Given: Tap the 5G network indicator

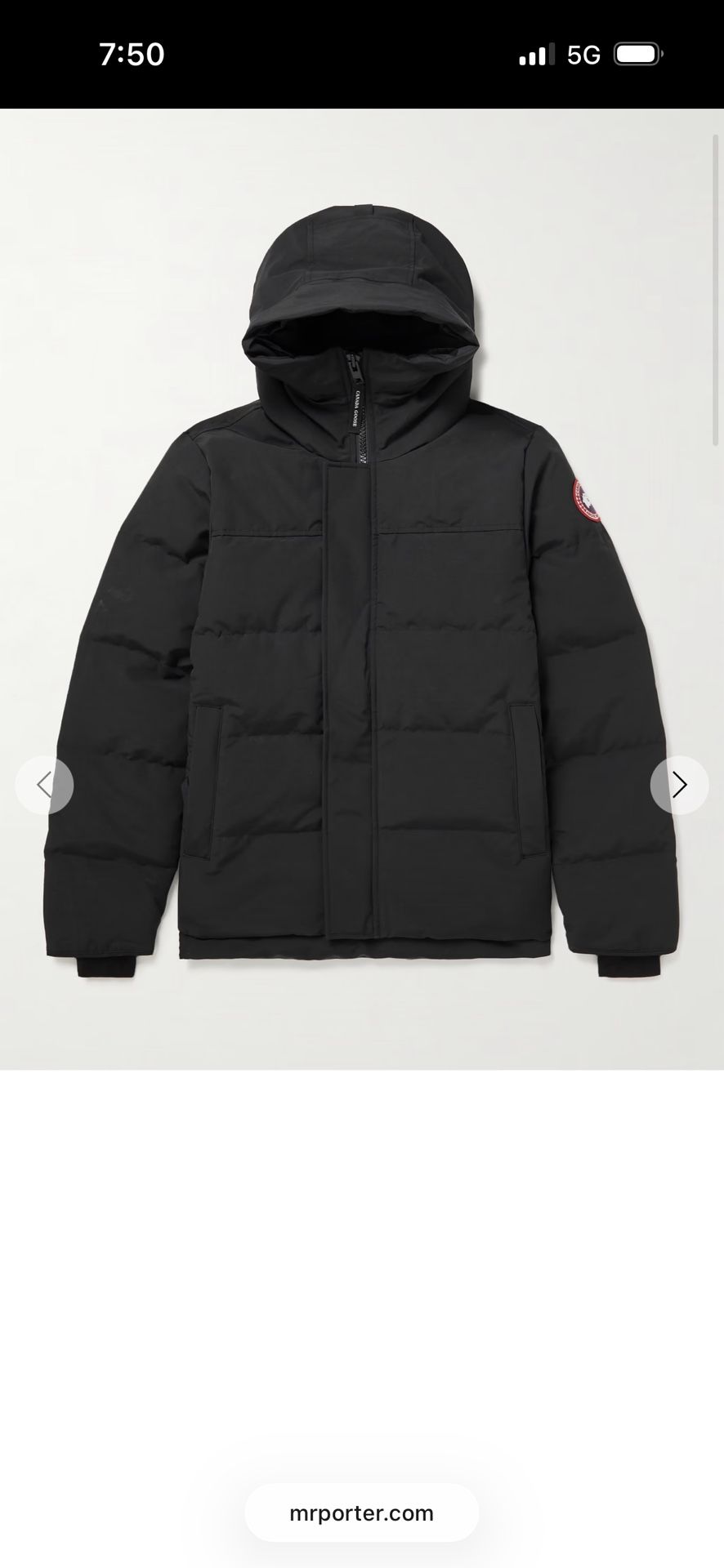Looking at the screenshot, I should pos(582,52).
